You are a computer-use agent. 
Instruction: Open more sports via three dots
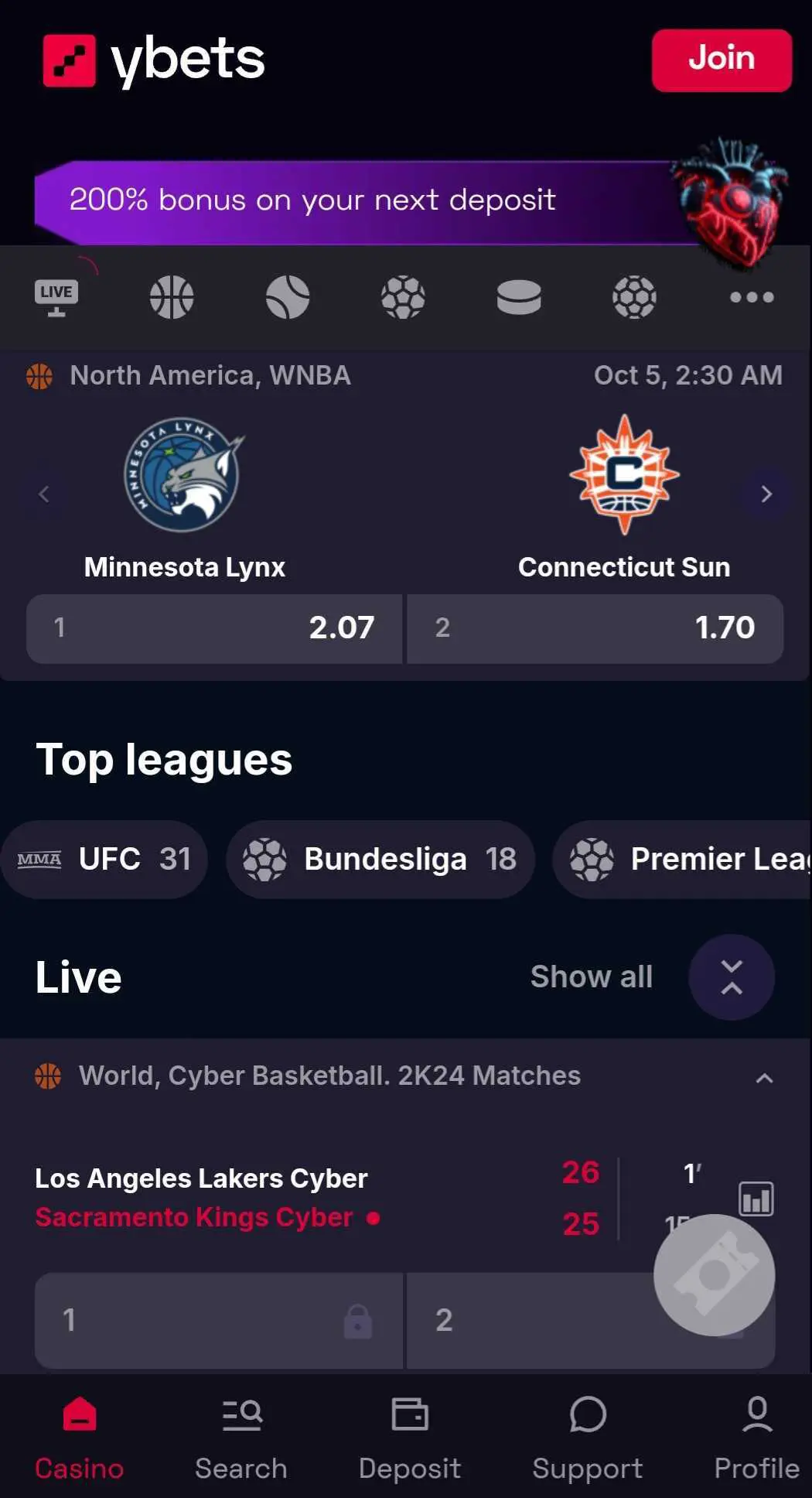[751, 297]
